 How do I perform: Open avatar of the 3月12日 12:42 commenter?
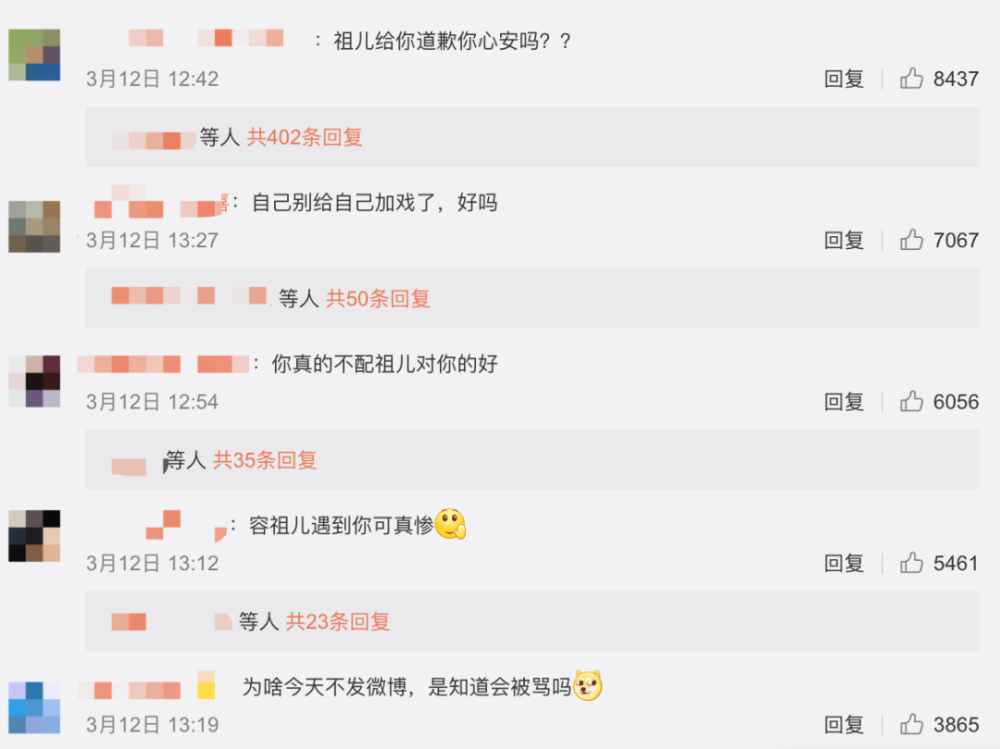tap(34, 55)
